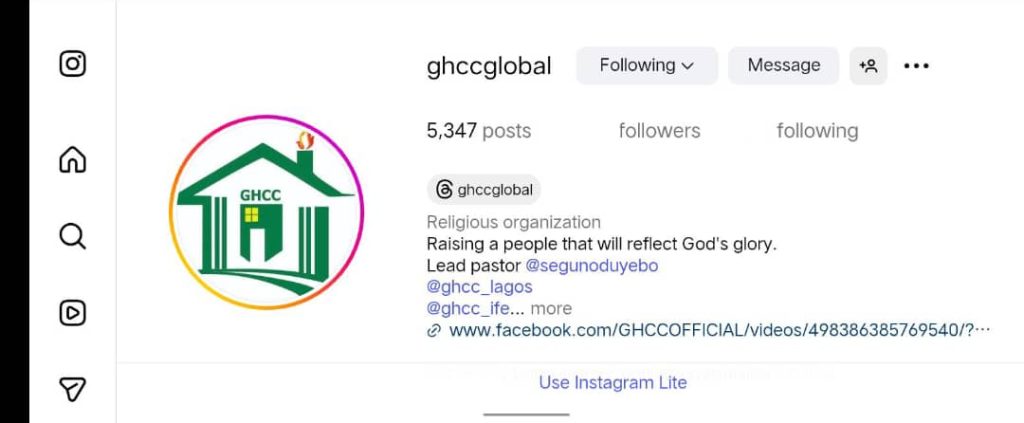View the following list
Viewport: 1024px width, 423px height.
pyautogui.click(x=817, y=131)
